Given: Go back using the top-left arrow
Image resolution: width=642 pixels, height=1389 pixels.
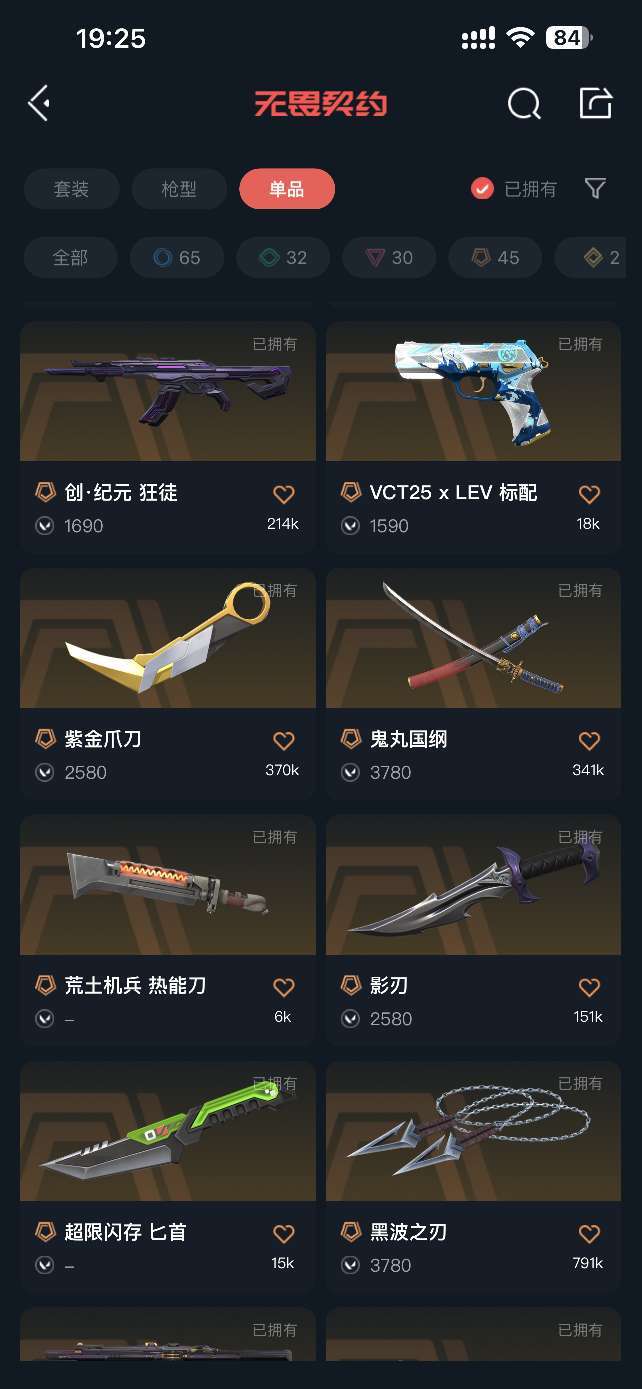Looking at the screenshot, I should click(x=39, y=103).
